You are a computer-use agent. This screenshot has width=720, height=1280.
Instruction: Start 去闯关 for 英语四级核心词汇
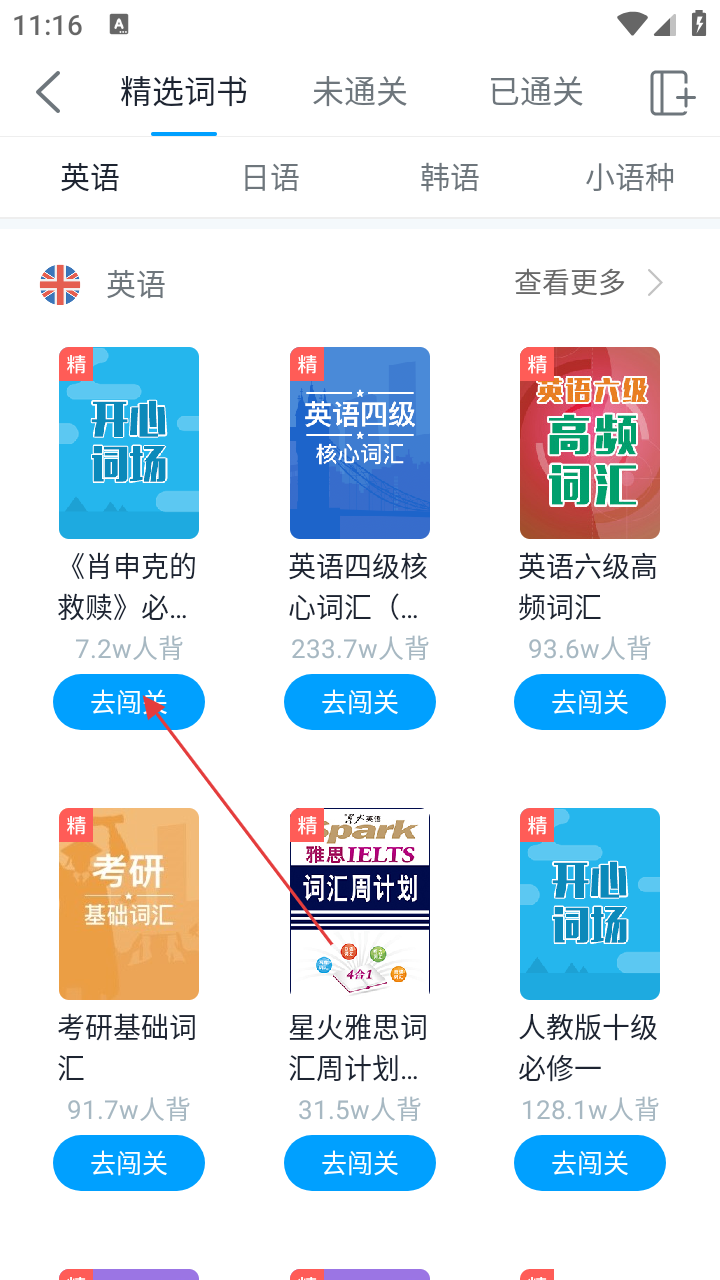coord(360,702)
